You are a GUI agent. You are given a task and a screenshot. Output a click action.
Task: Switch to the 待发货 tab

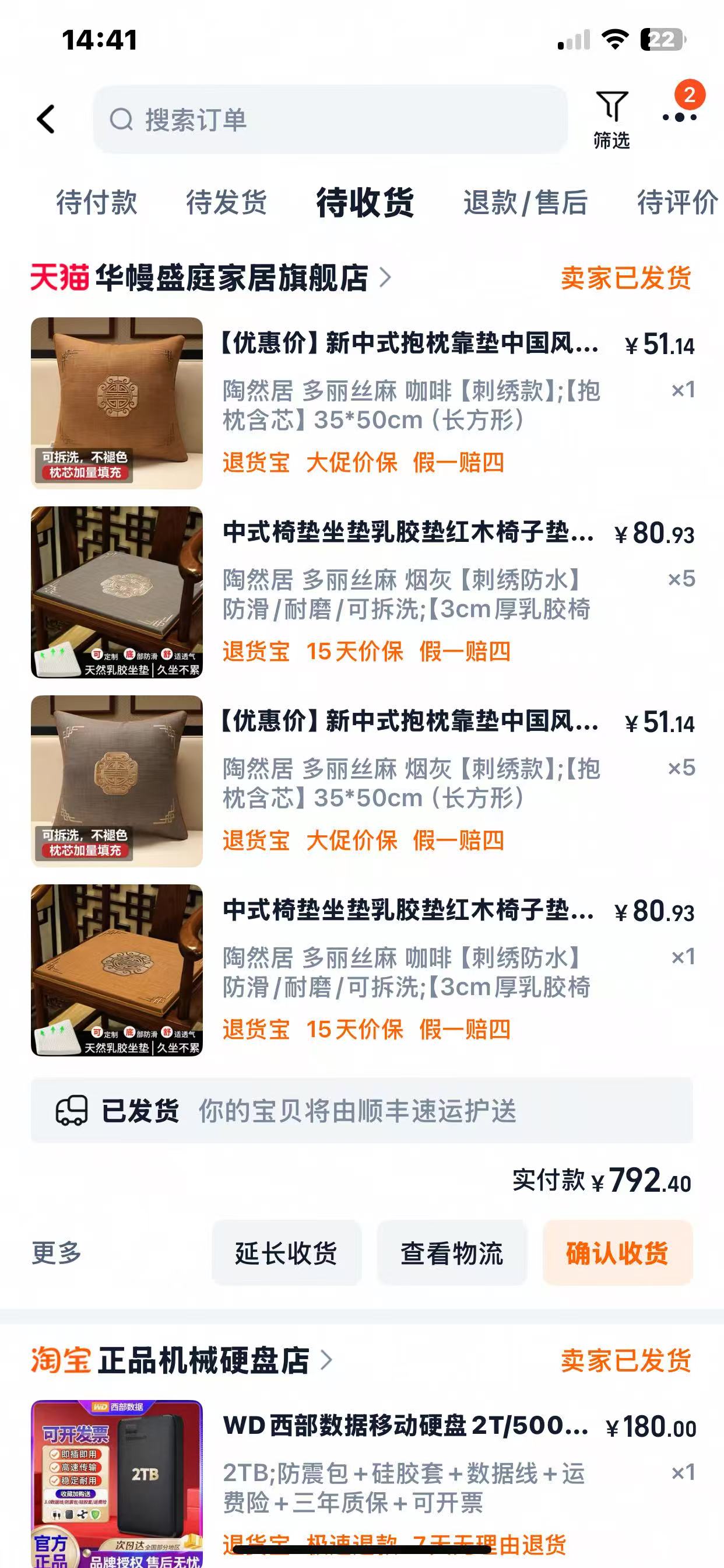point(226,202)
